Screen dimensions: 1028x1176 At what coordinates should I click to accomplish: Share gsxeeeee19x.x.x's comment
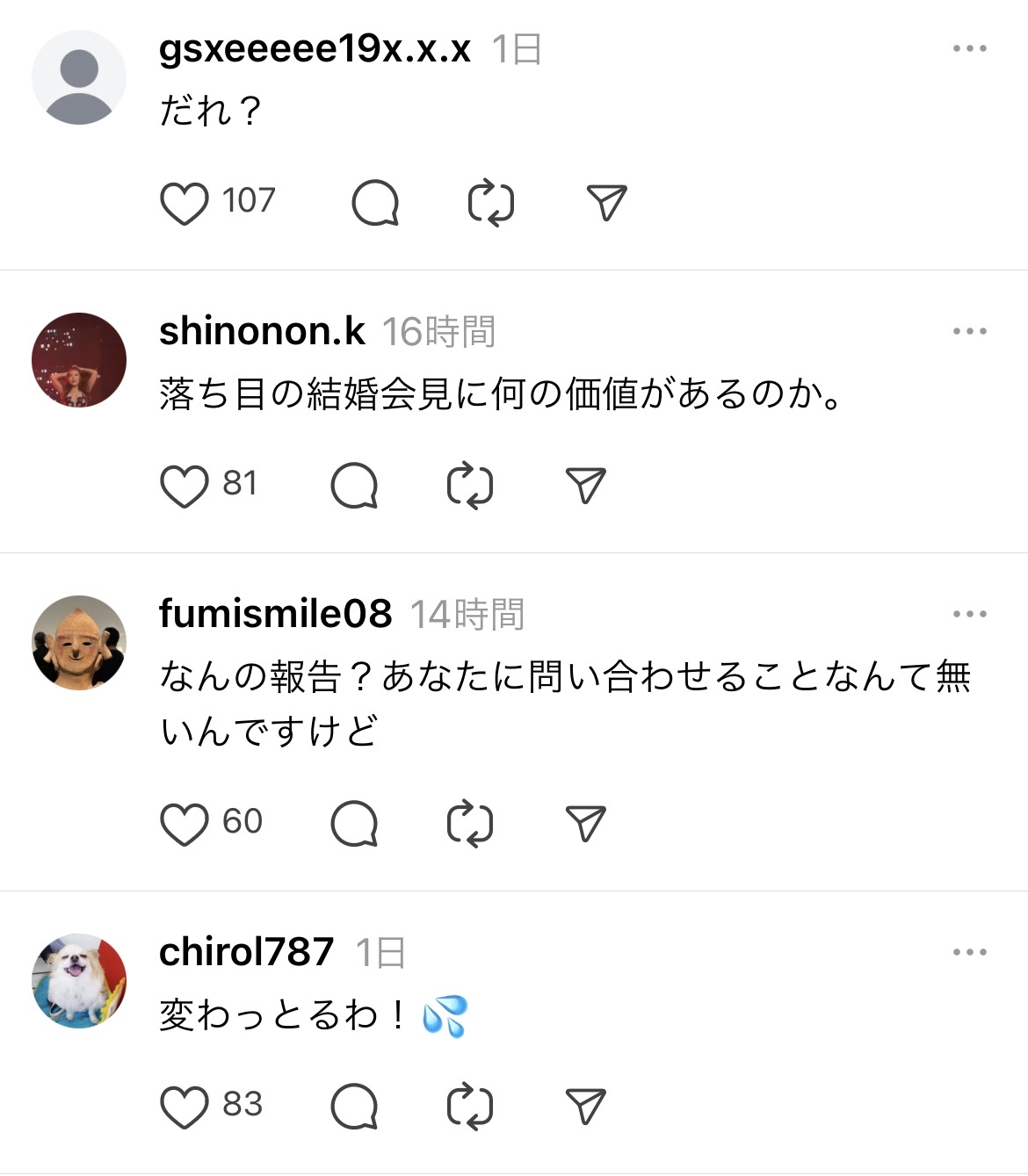tap(606, 203)
